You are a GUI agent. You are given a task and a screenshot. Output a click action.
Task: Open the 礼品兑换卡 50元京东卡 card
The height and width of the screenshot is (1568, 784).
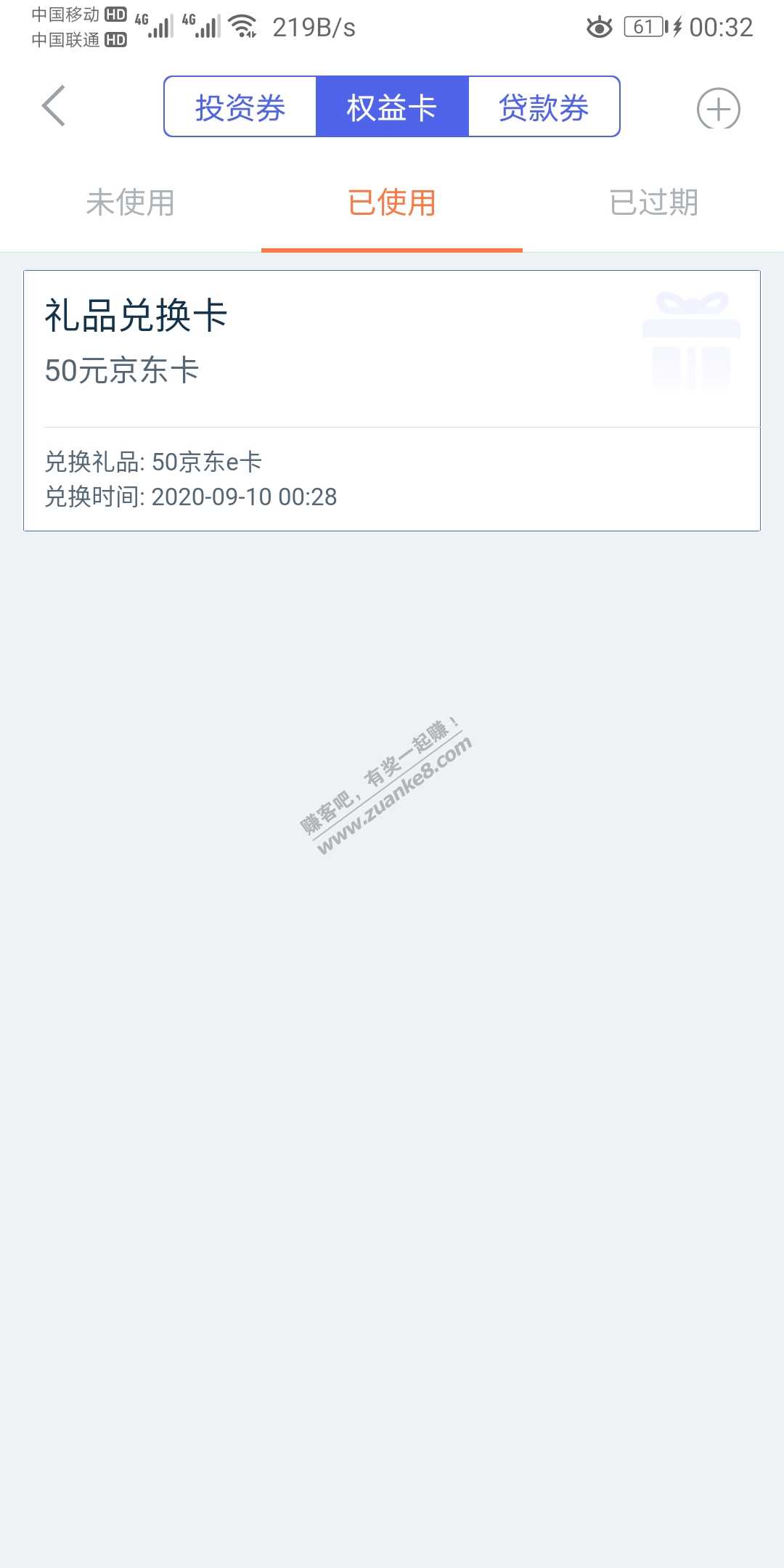pos(392,400)
